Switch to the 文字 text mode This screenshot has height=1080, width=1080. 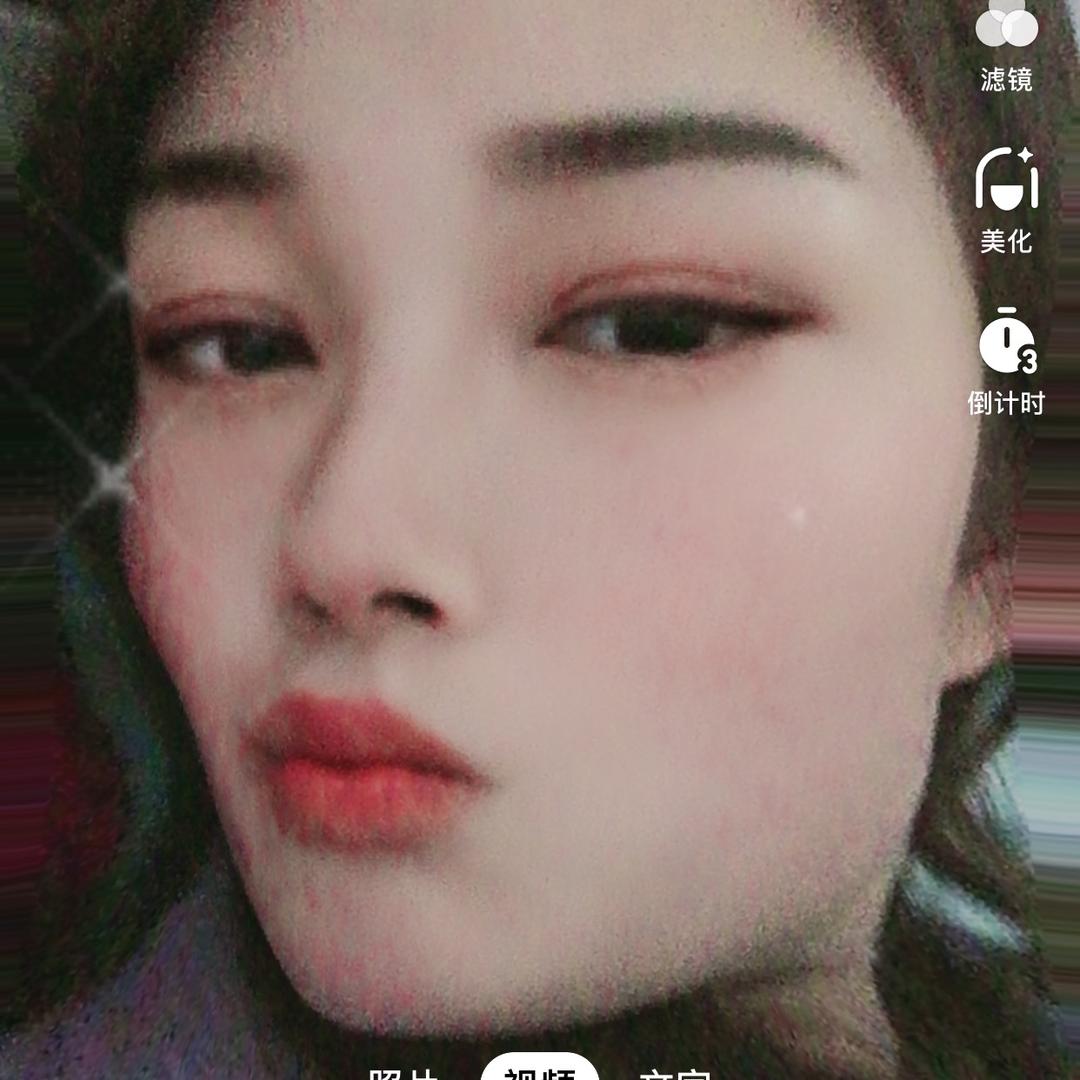[673, 1070]
